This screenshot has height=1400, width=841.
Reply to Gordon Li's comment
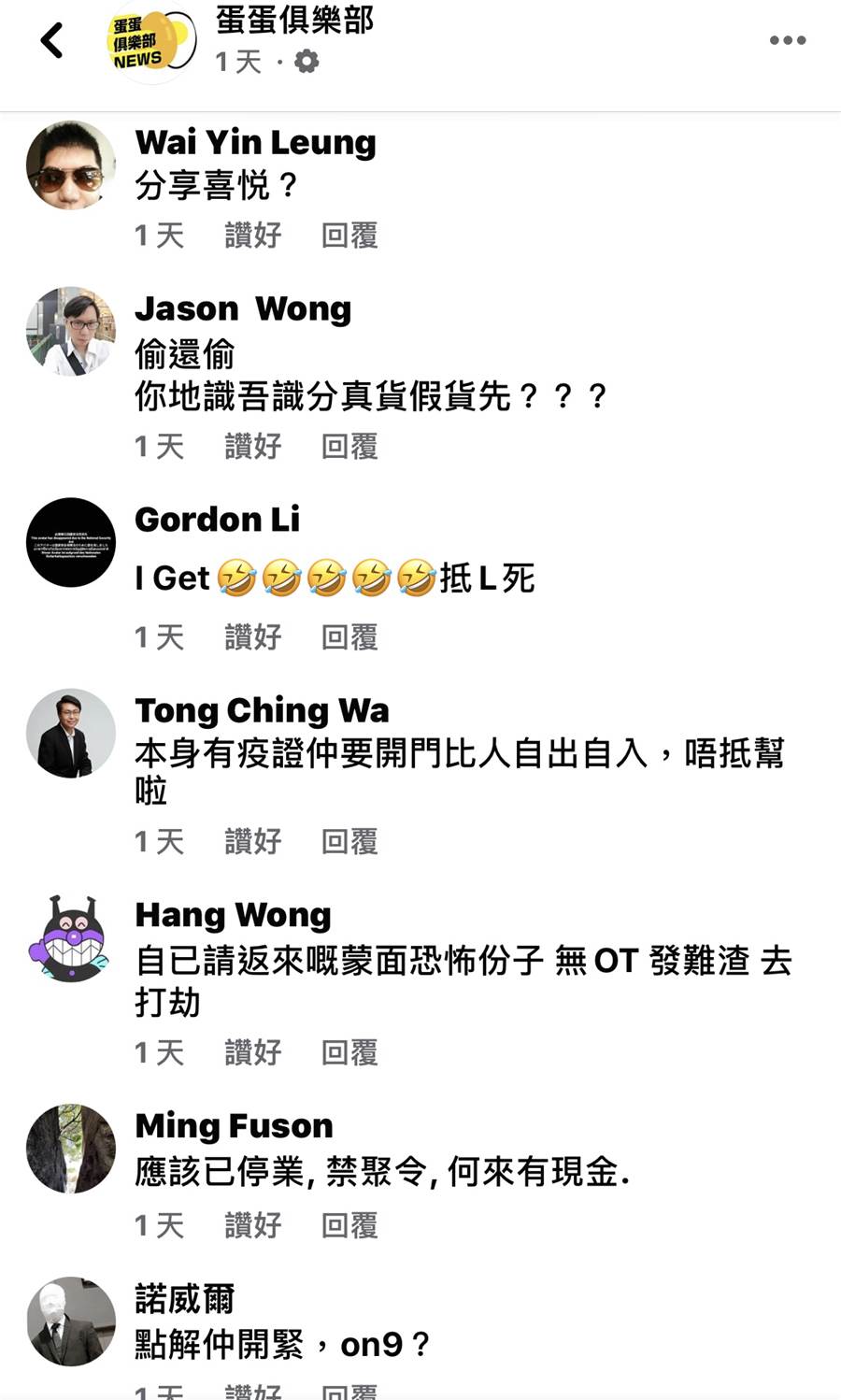pyautogui.click(x=349, y=636)
